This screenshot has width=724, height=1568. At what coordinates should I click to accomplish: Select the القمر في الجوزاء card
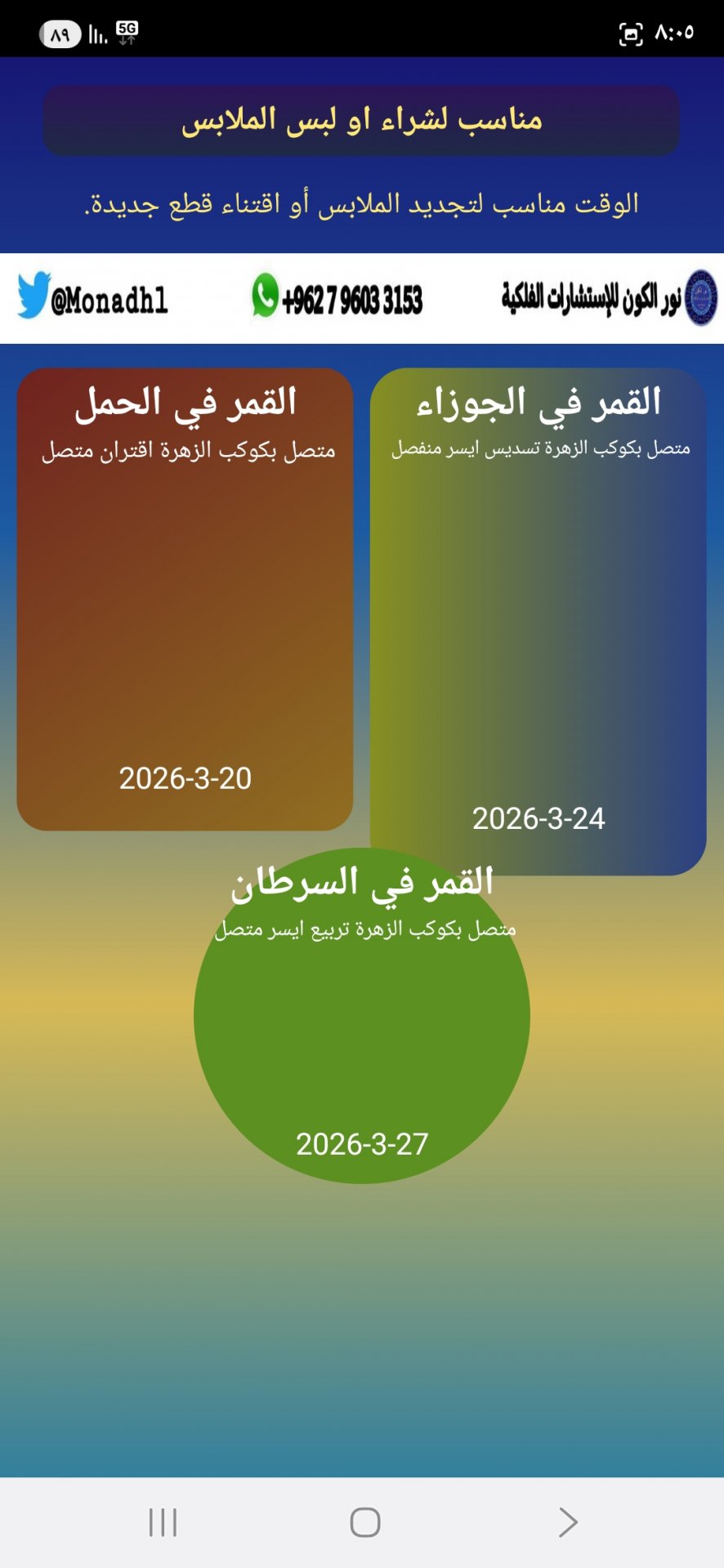(x=539, y=612)
